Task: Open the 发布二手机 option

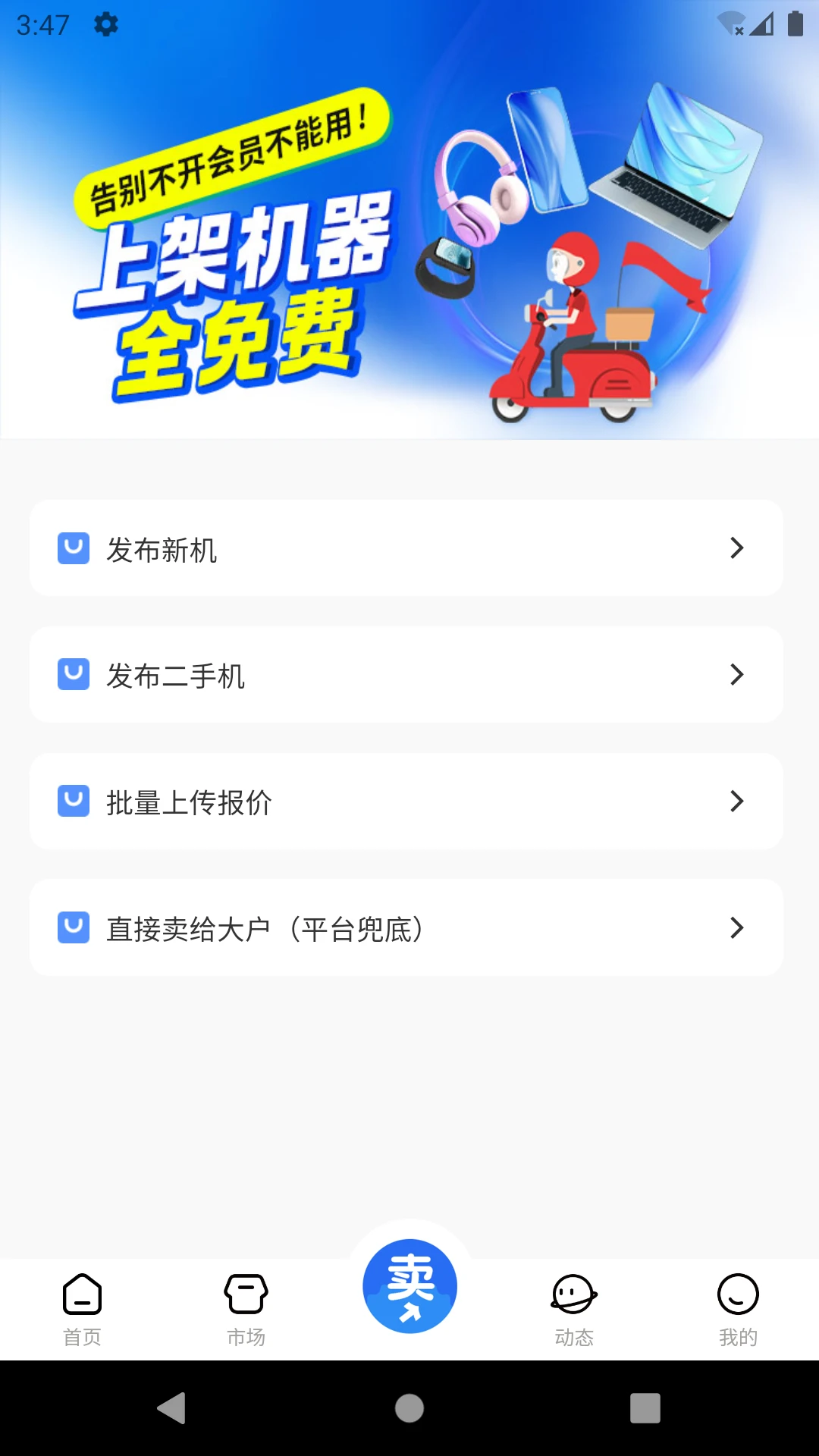Action: tap(409, 674)
